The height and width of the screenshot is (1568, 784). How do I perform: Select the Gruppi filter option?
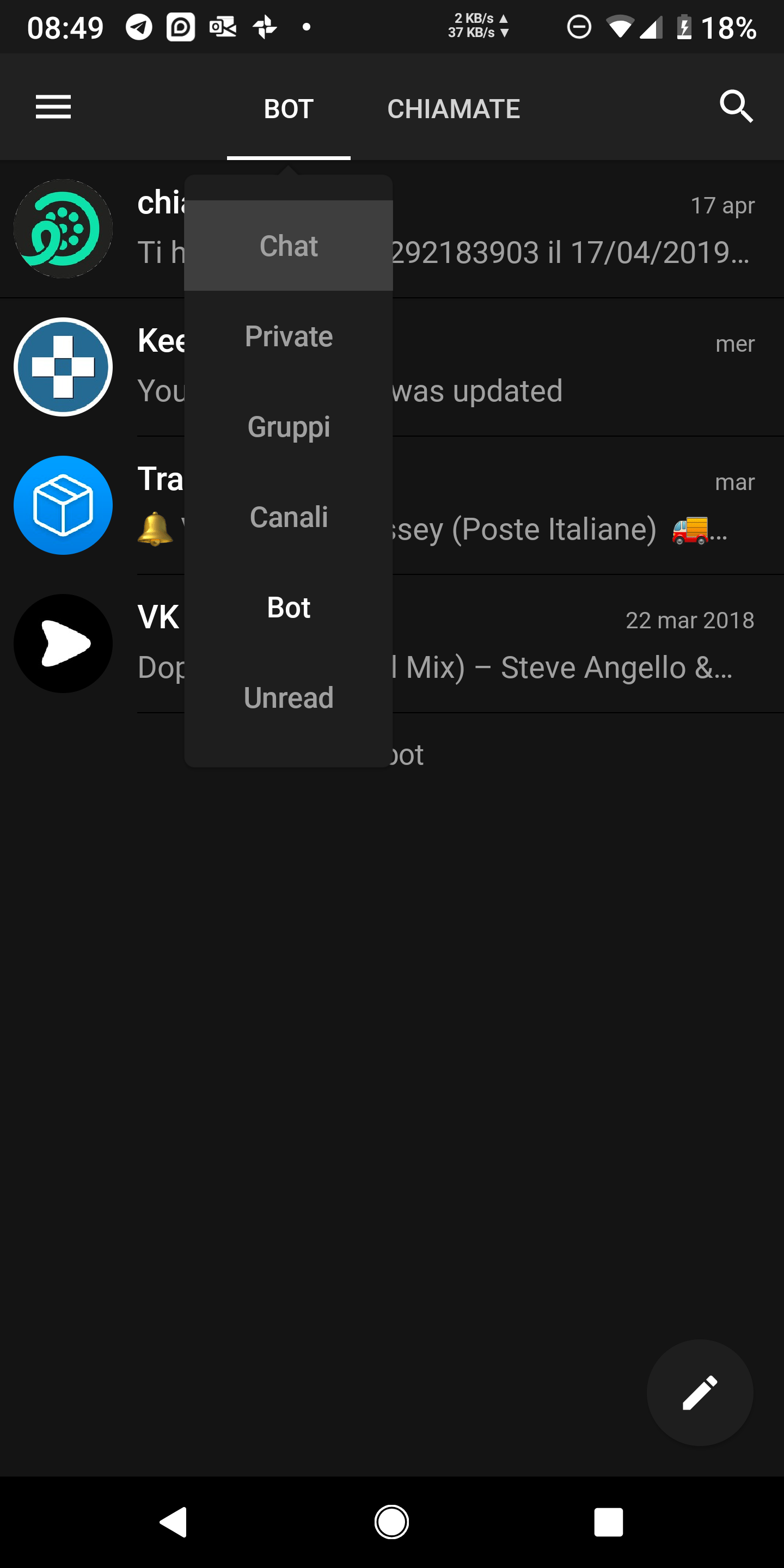click(x=289, y=427)
